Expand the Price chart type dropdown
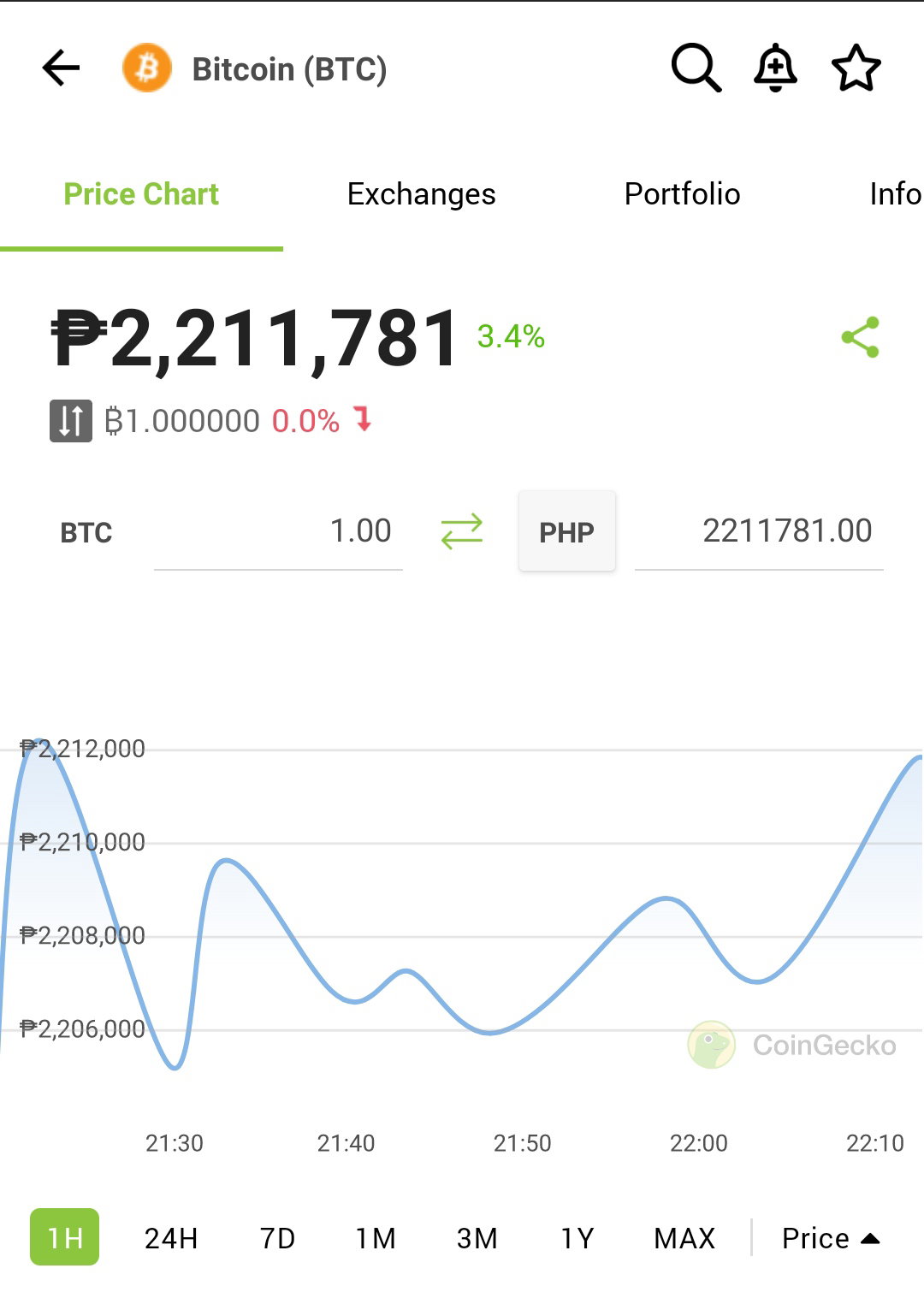This screenshot has height=1292, width=924. click(x=831, y=1238)
